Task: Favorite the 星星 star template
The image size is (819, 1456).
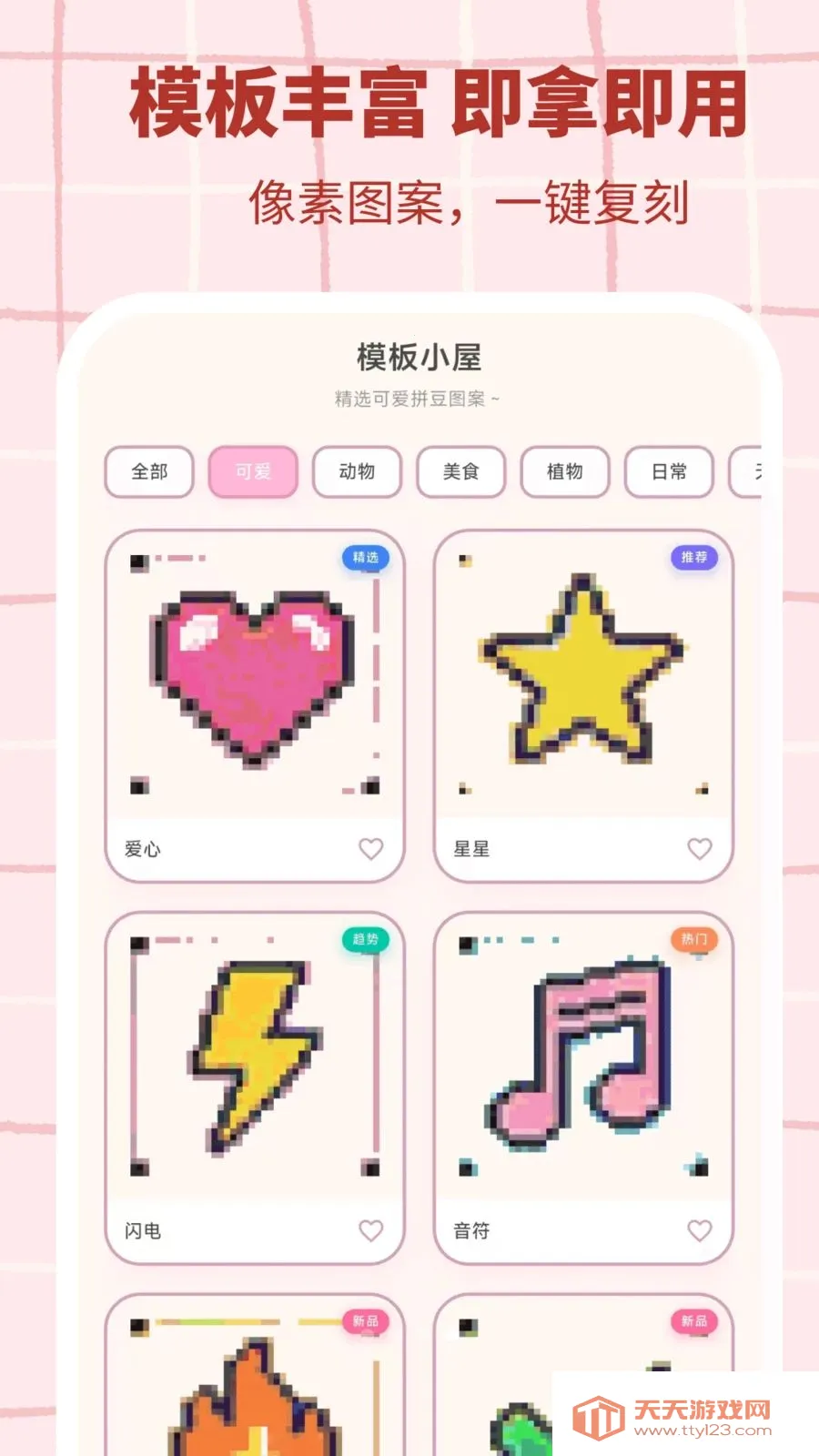Action: [x=701, y=850]
